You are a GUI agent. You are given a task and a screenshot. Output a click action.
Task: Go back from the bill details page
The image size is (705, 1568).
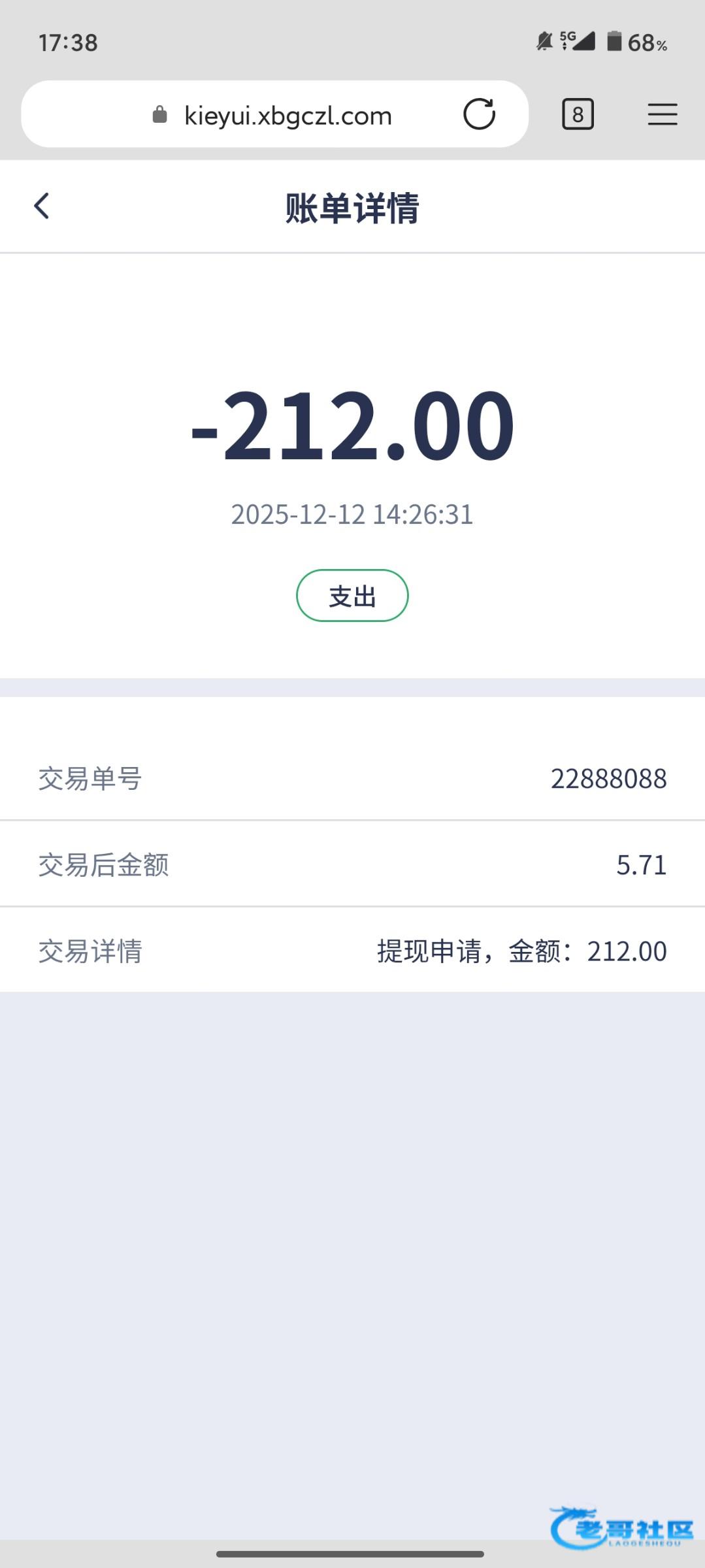(x=41, y=206)
